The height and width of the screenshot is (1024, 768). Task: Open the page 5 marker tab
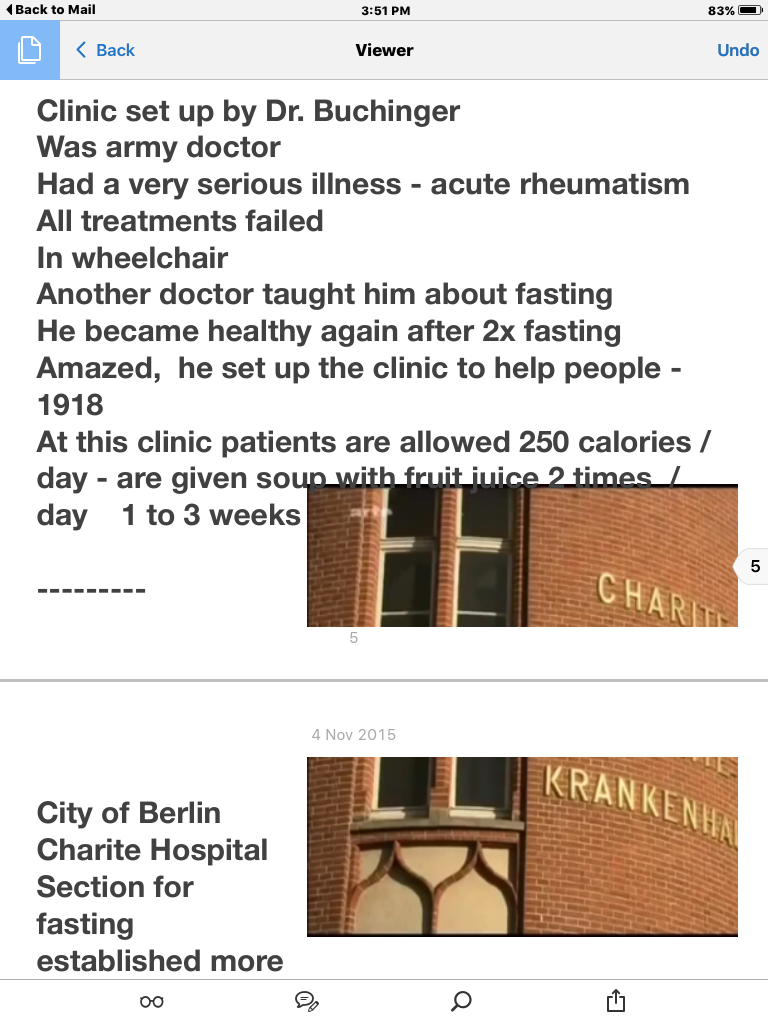(x=753, y=566)
